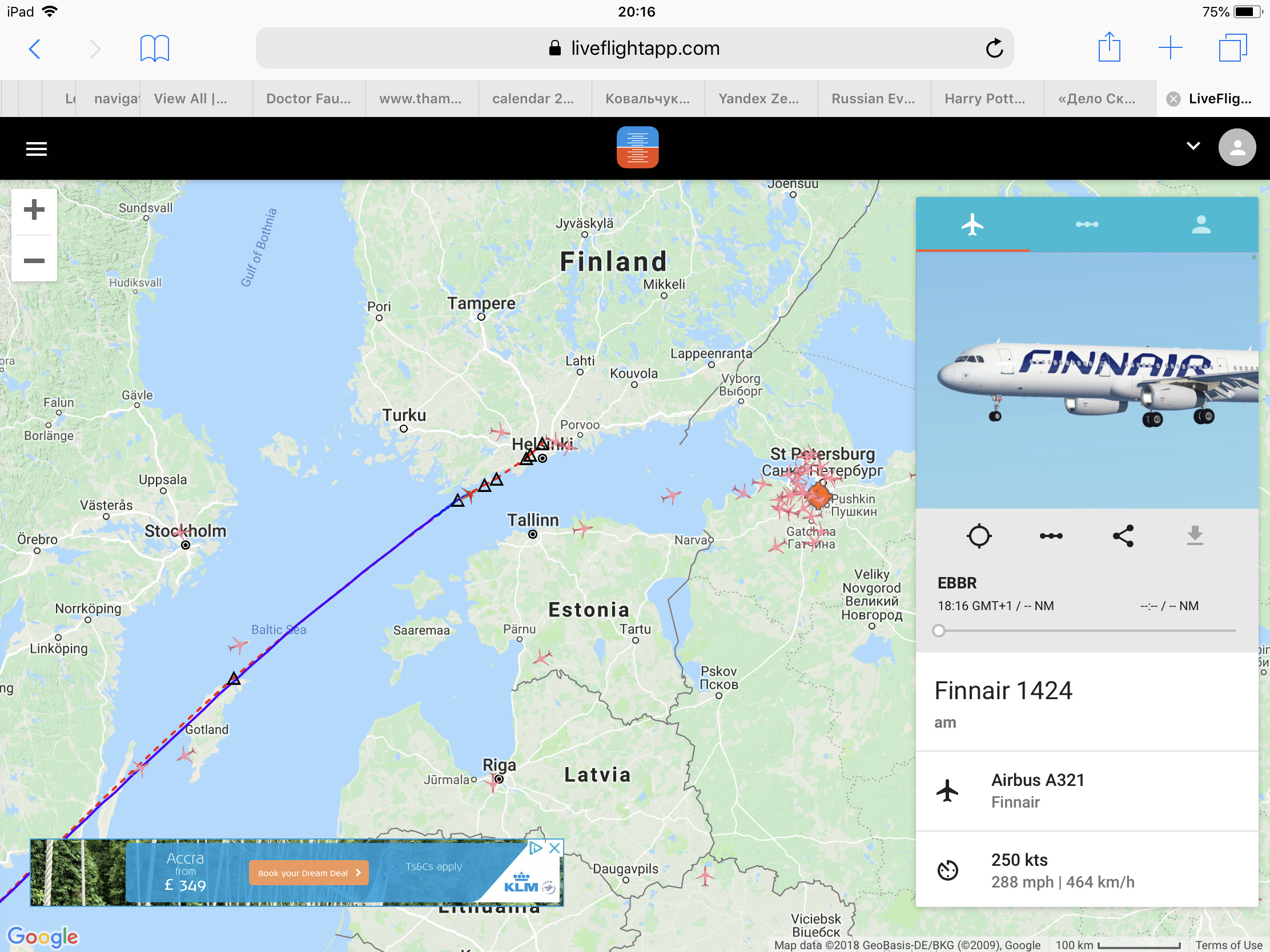Viewport: 1270px width, 952px height.
Task: Close the LiveFlight browser tab
Action: (x=1173, y=99)
